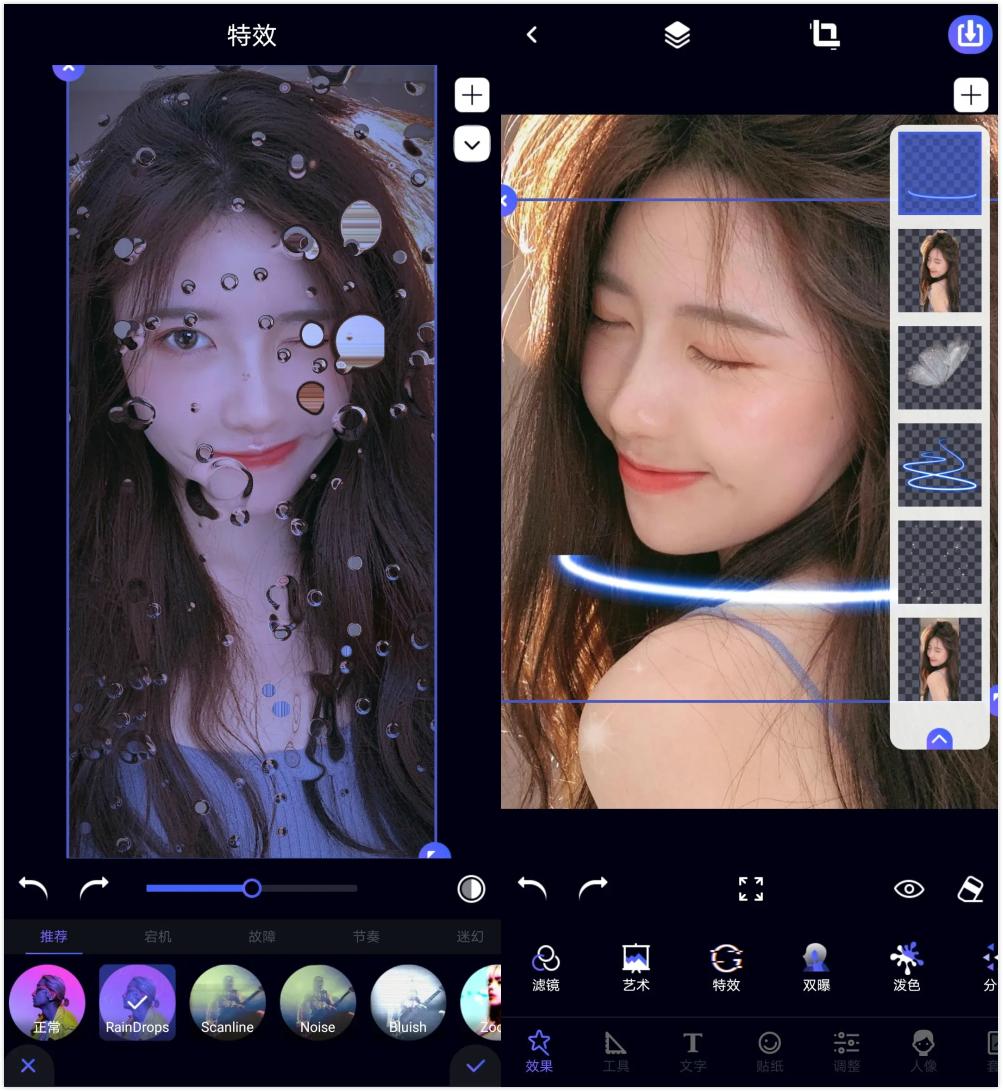
Task: Open the 双曝 double exposure tool
Action: tap(816, 968)
